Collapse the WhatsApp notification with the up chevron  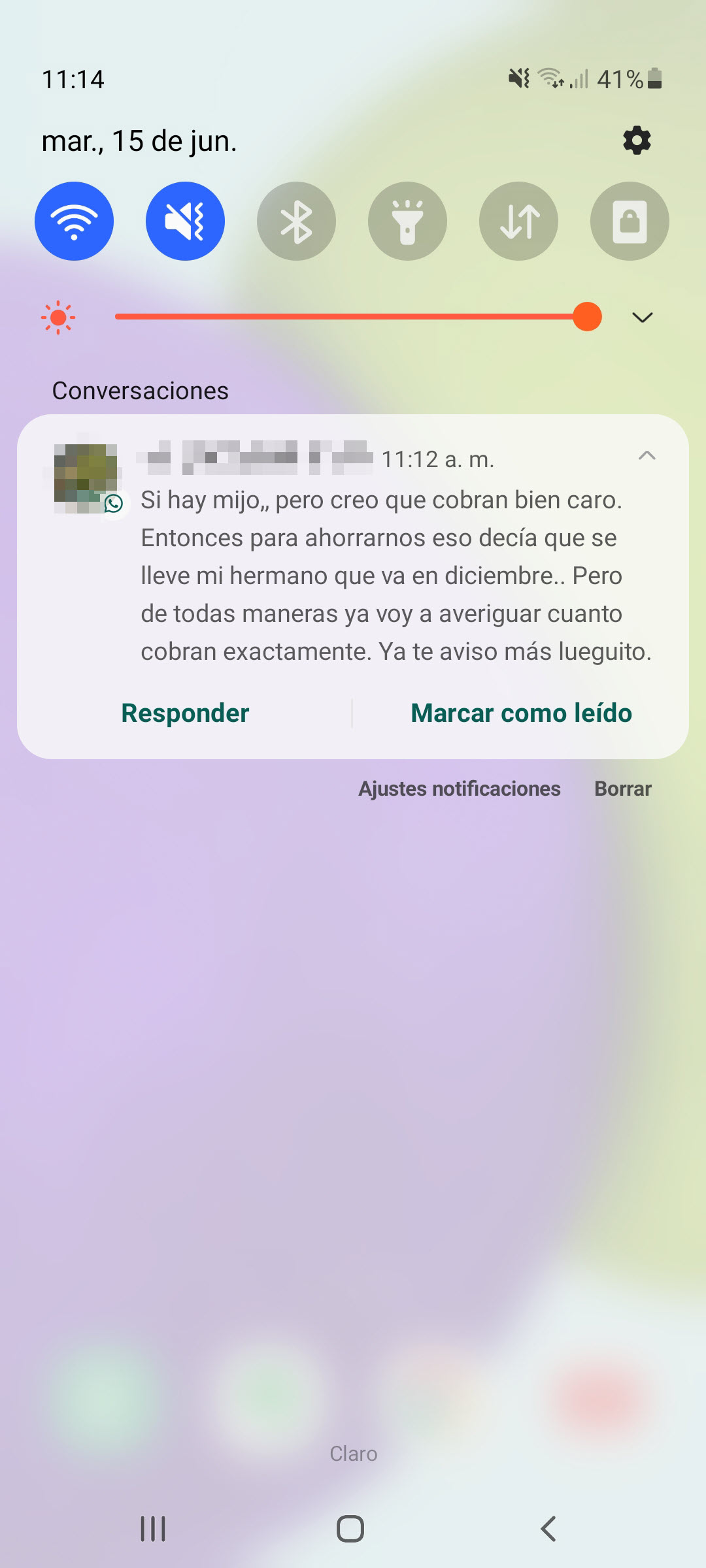click(647, 456)
